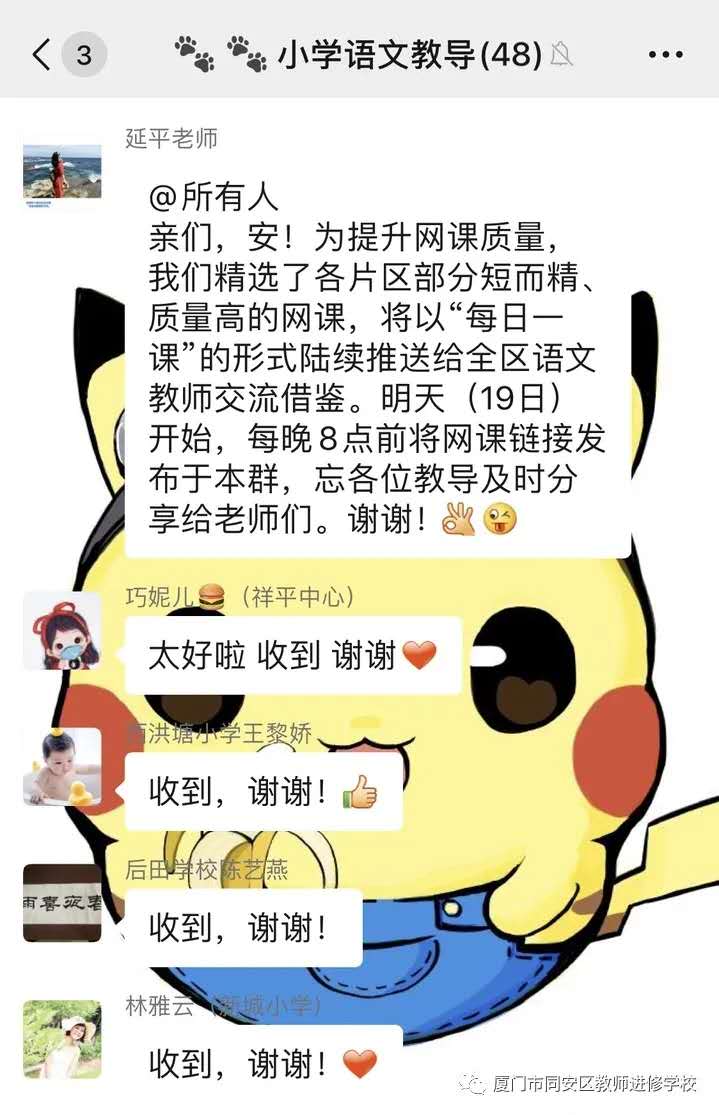Tap 林雅云's avatar
This screenshot has width=719, height=1115.
[x=62, y=1038]
